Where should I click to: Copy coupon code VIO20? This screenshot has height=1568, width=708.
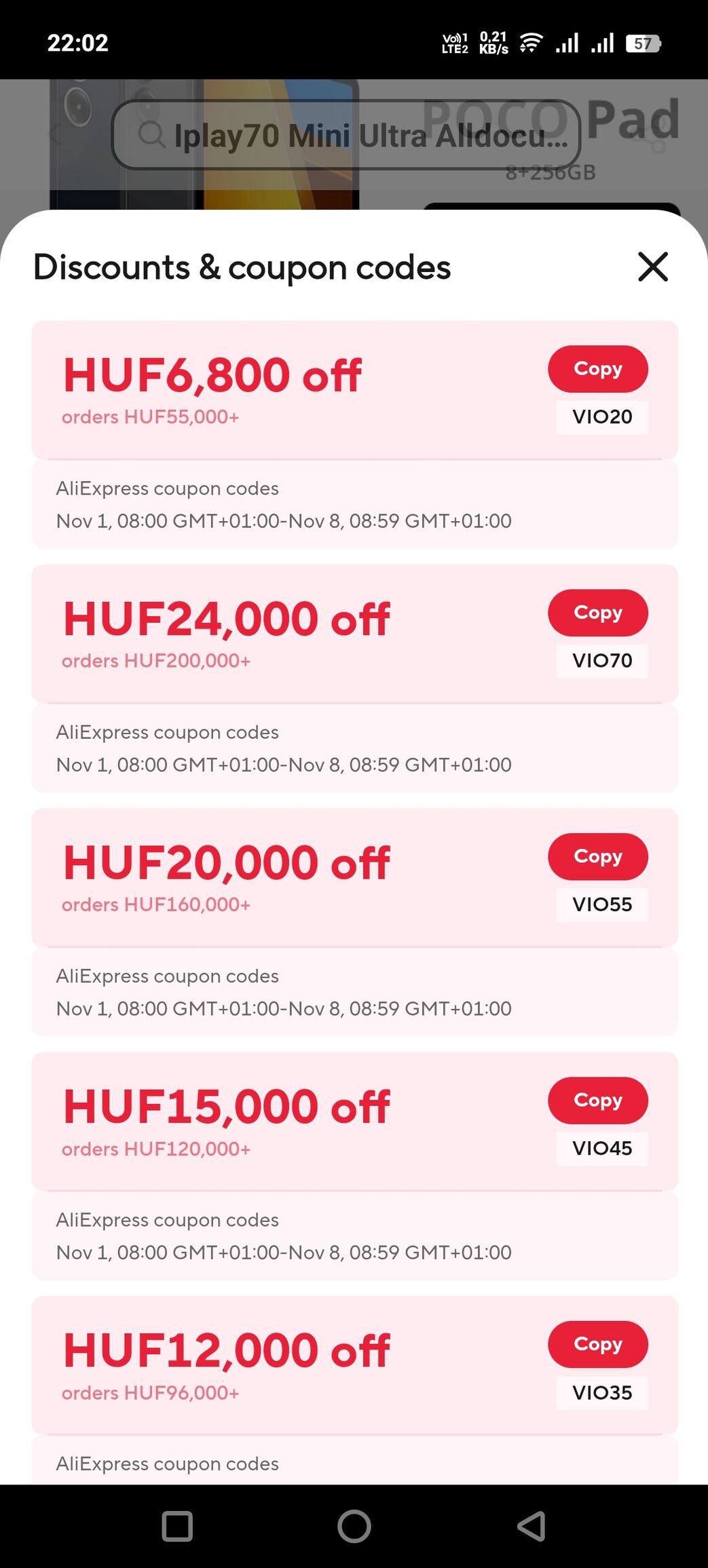pyautogui.click(x=597, y=369)
